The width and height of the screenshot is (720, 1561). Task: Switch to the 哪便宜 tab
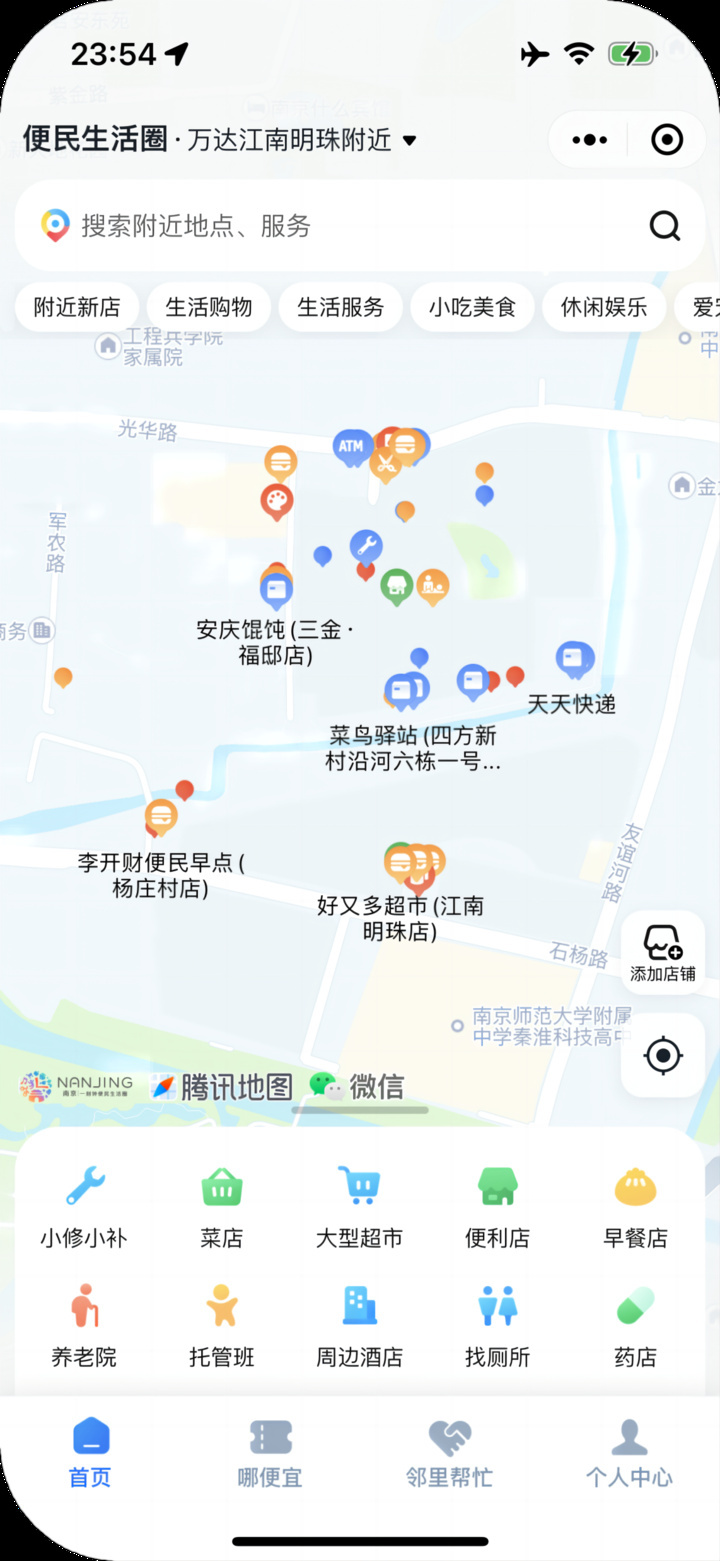pos(270,1455)
